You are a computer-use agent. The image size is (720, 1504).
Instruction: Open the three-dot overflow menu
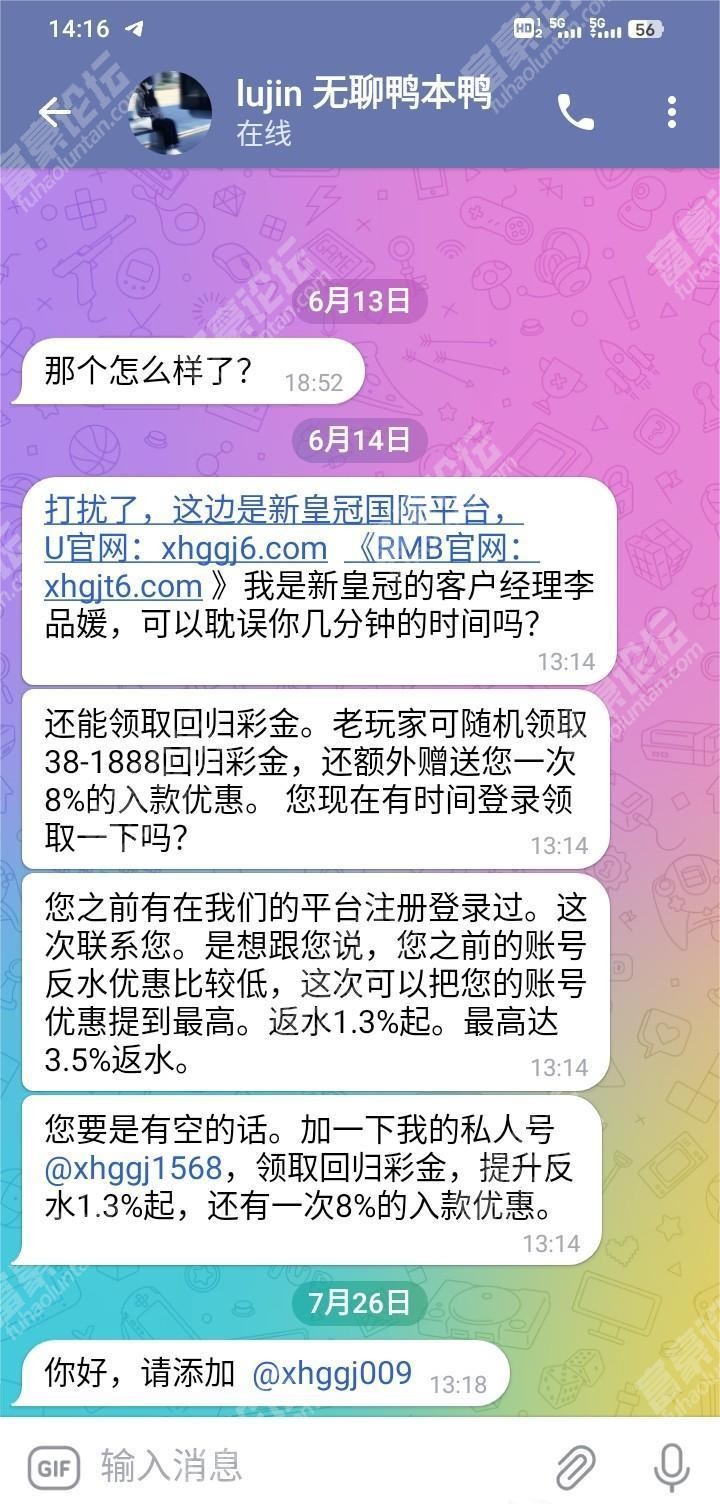pos(672,113)
